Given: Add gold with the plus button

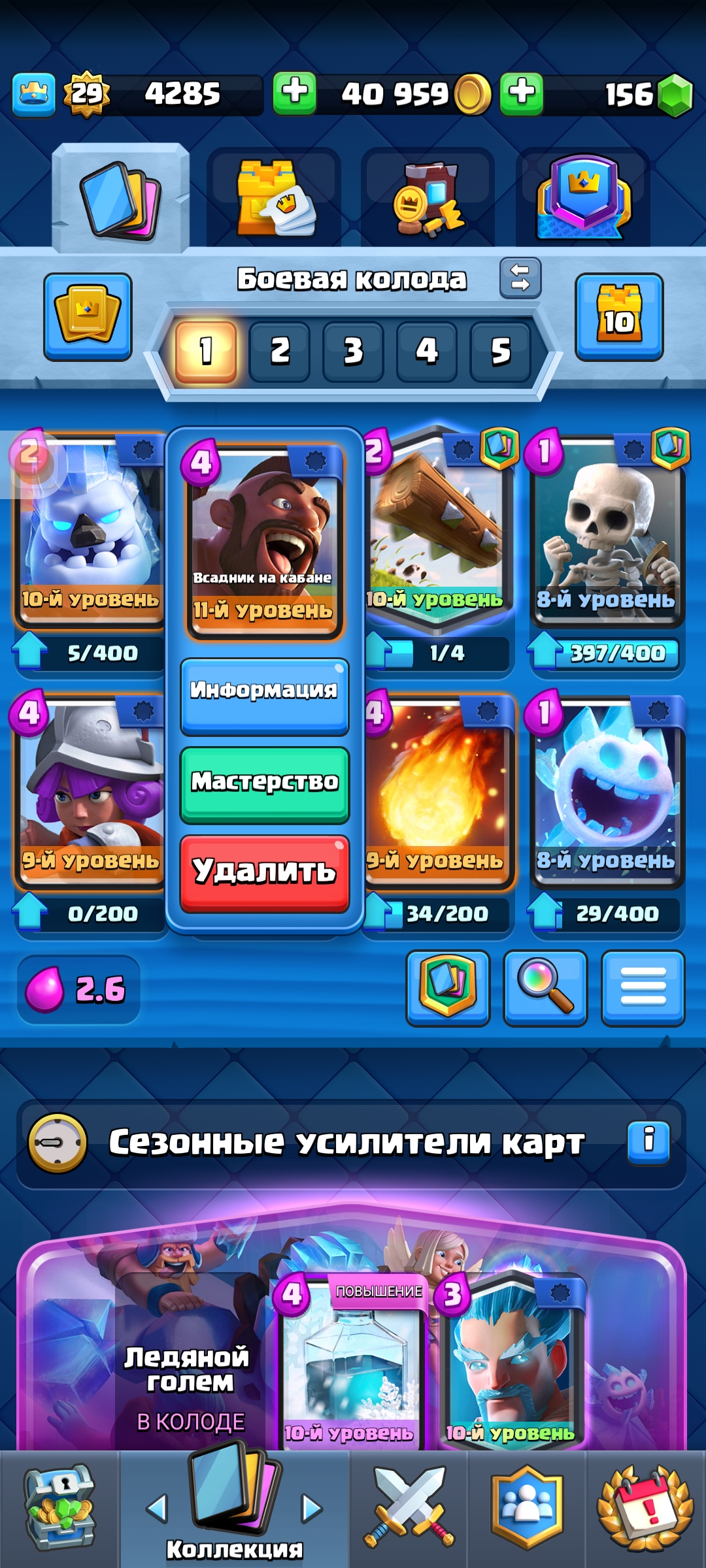Looking at the screenshot, I should [294, 93].
